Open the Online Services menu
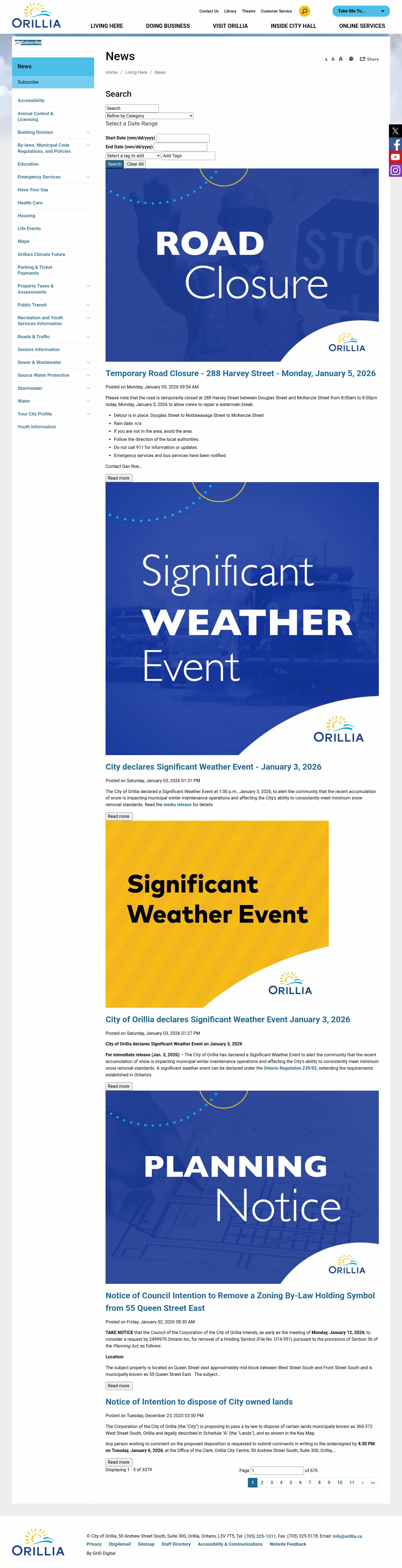This screenshot has width=402, height=1568. (362, 26)
